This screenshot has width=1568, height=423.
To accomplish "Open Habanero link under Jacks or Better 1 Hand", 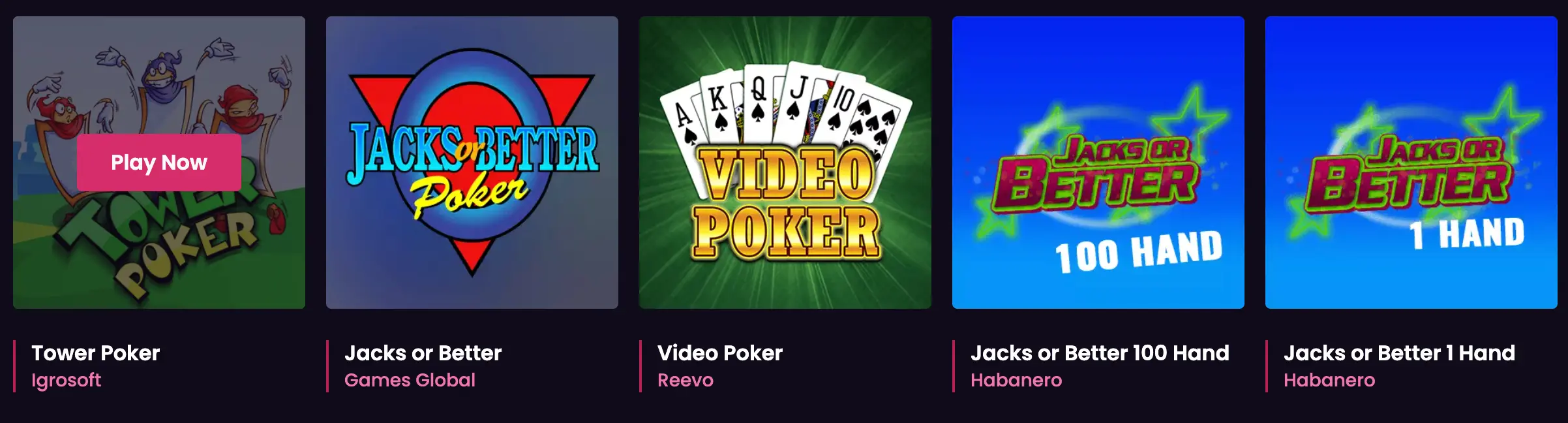I will 1329,380.
